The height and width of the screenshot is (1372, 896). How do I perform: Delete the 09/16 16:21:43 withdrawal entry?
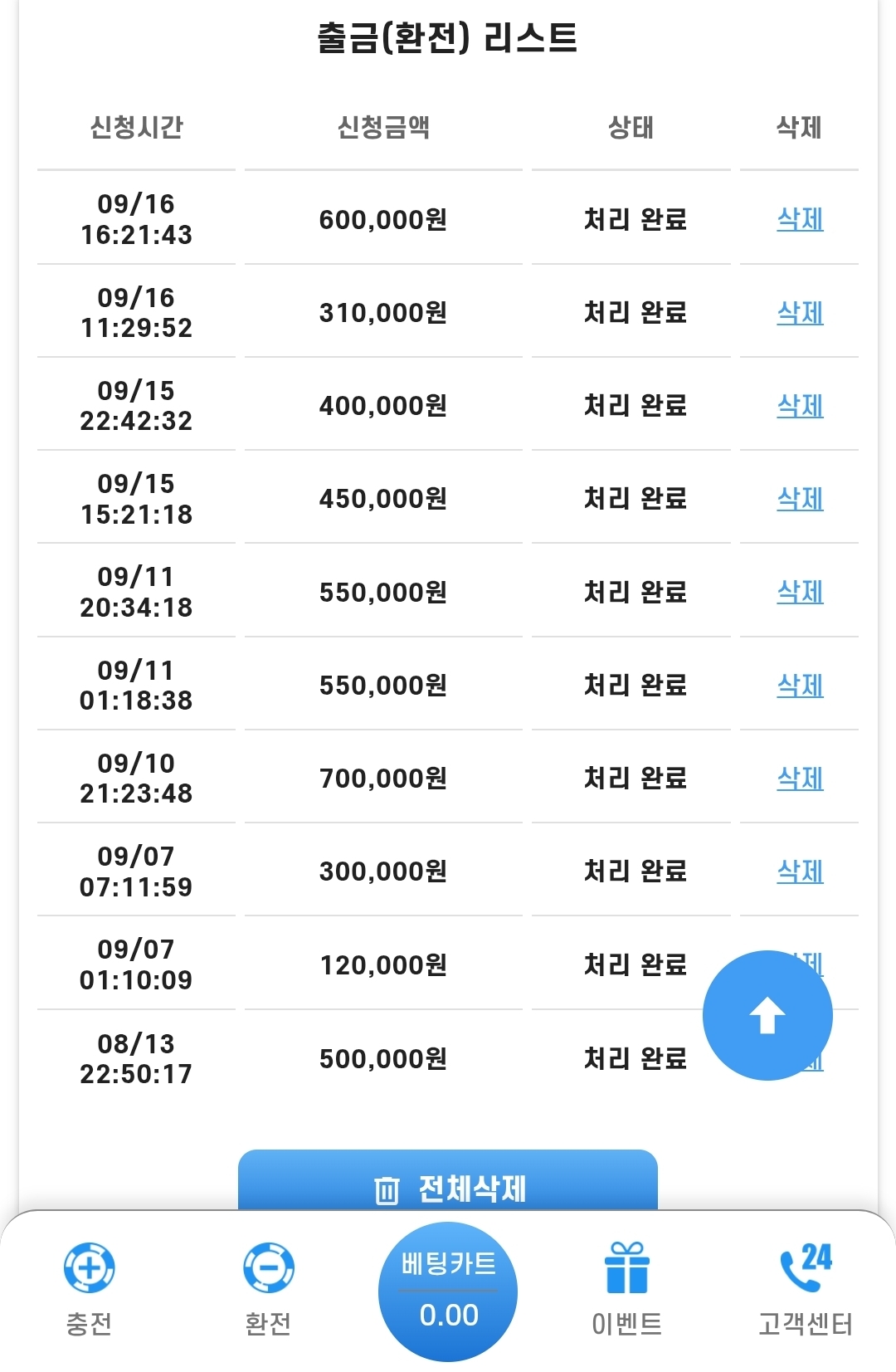[x=800, y=219]
